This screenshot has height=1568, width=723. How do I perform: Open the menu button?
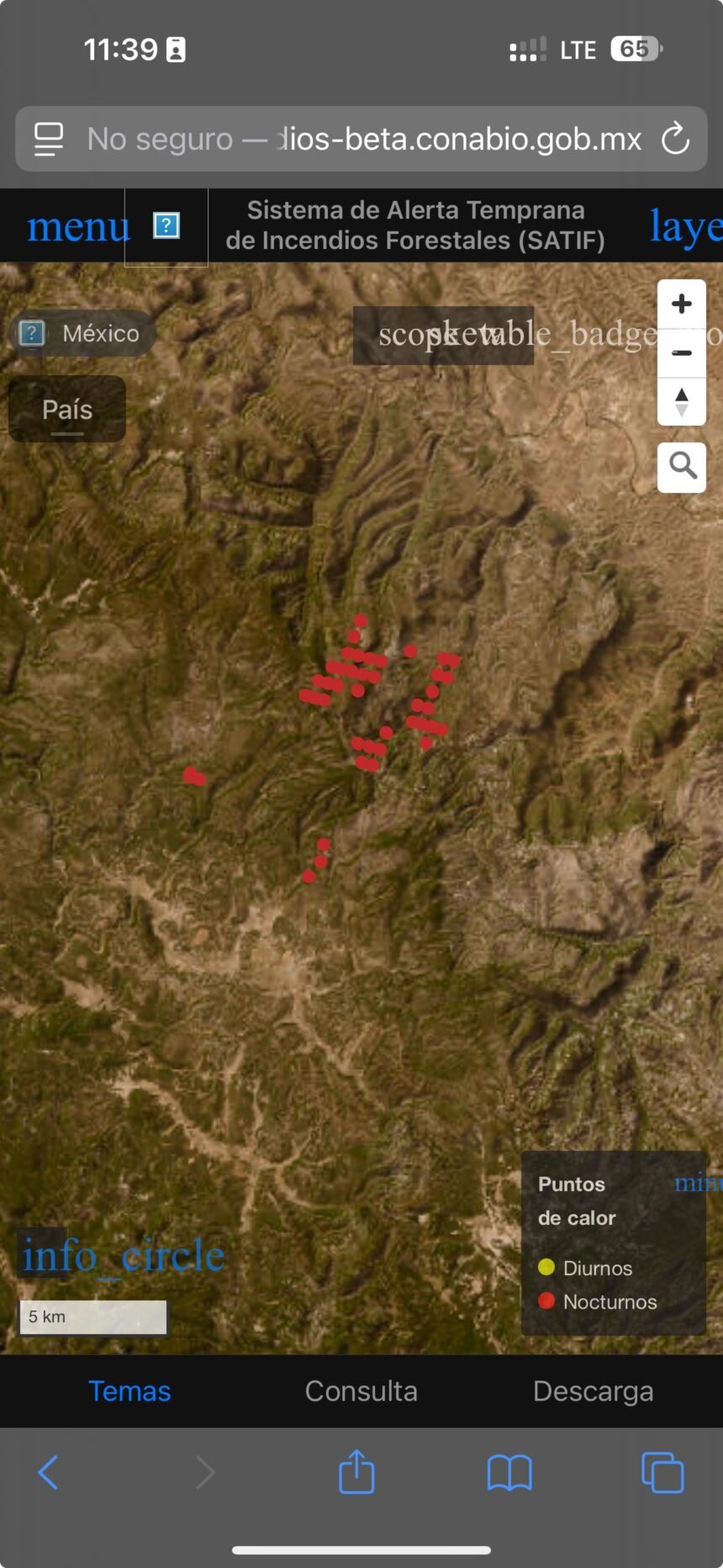78,227
